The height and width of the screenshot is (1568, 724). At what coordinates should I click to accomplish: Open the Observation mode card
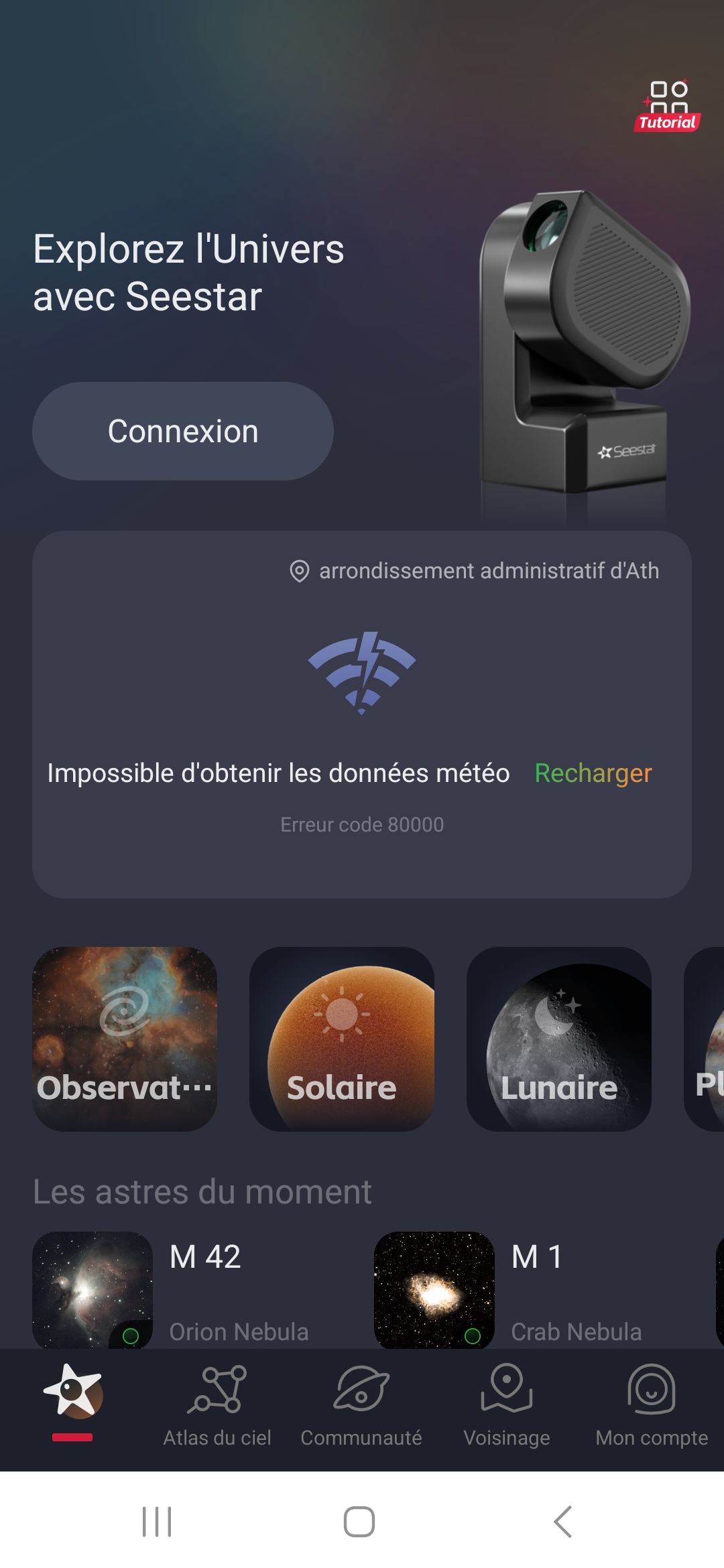(x=125, y=1039)
